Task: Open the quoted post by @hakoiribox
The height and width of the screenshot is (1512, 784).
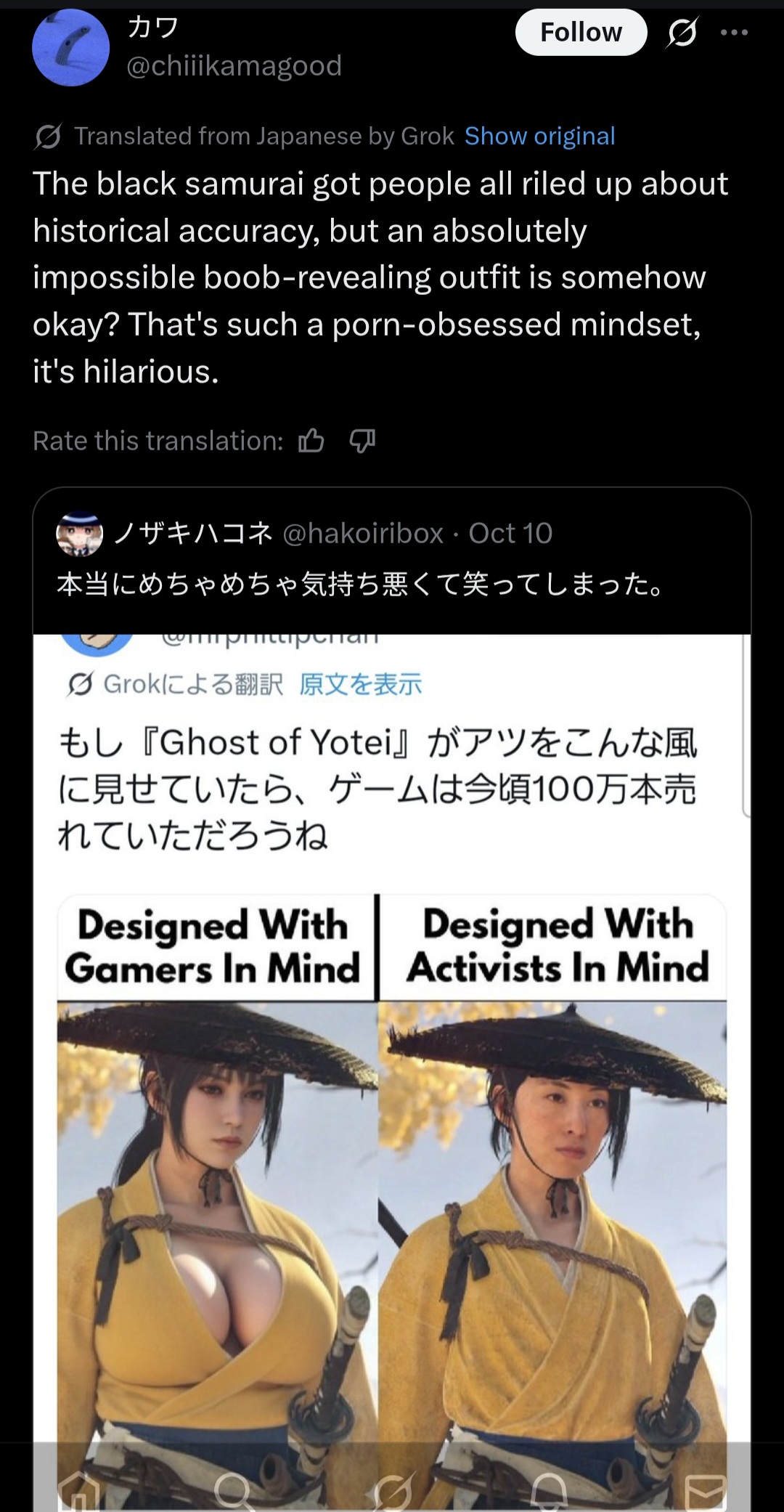Action: (x=392, y=559)
